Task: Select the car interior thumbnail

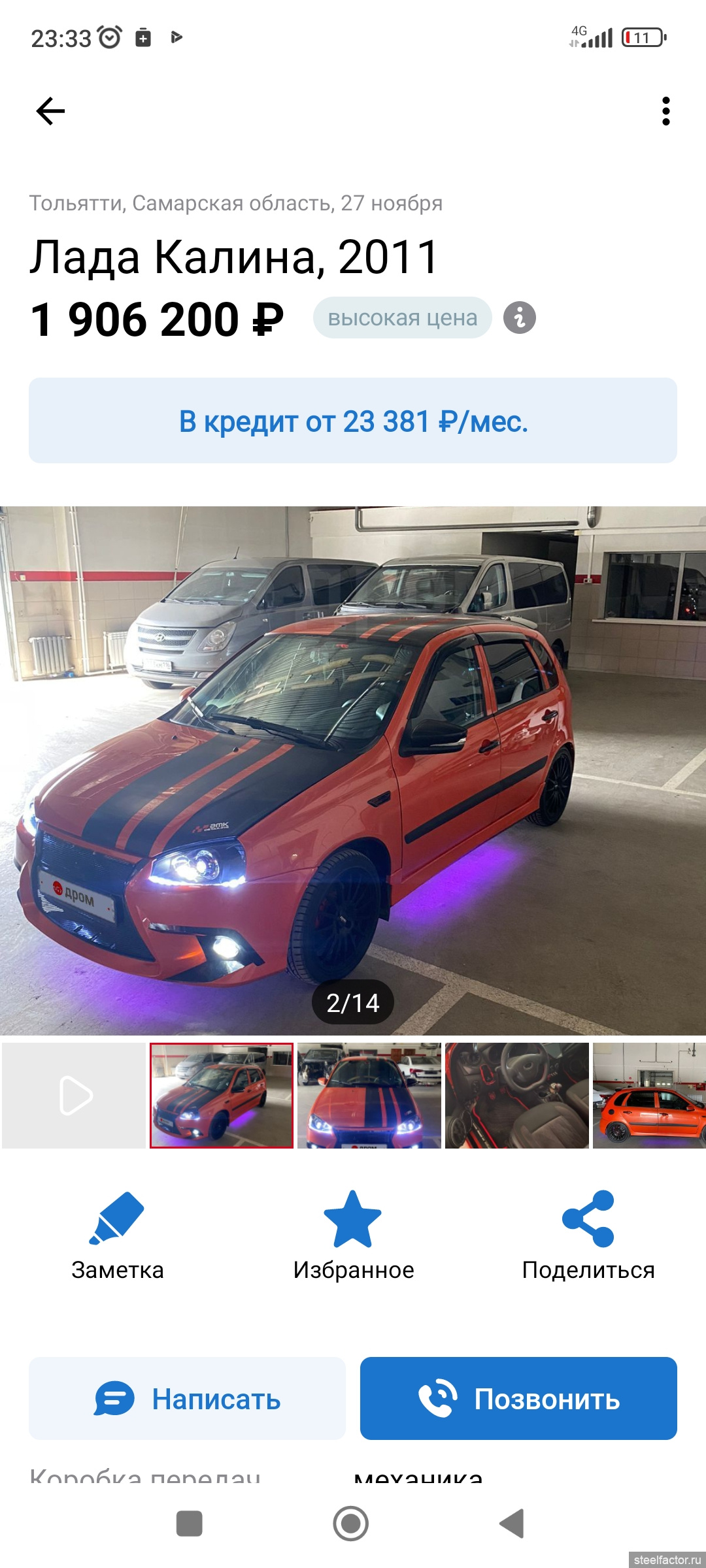Action: coord(517,1096)
